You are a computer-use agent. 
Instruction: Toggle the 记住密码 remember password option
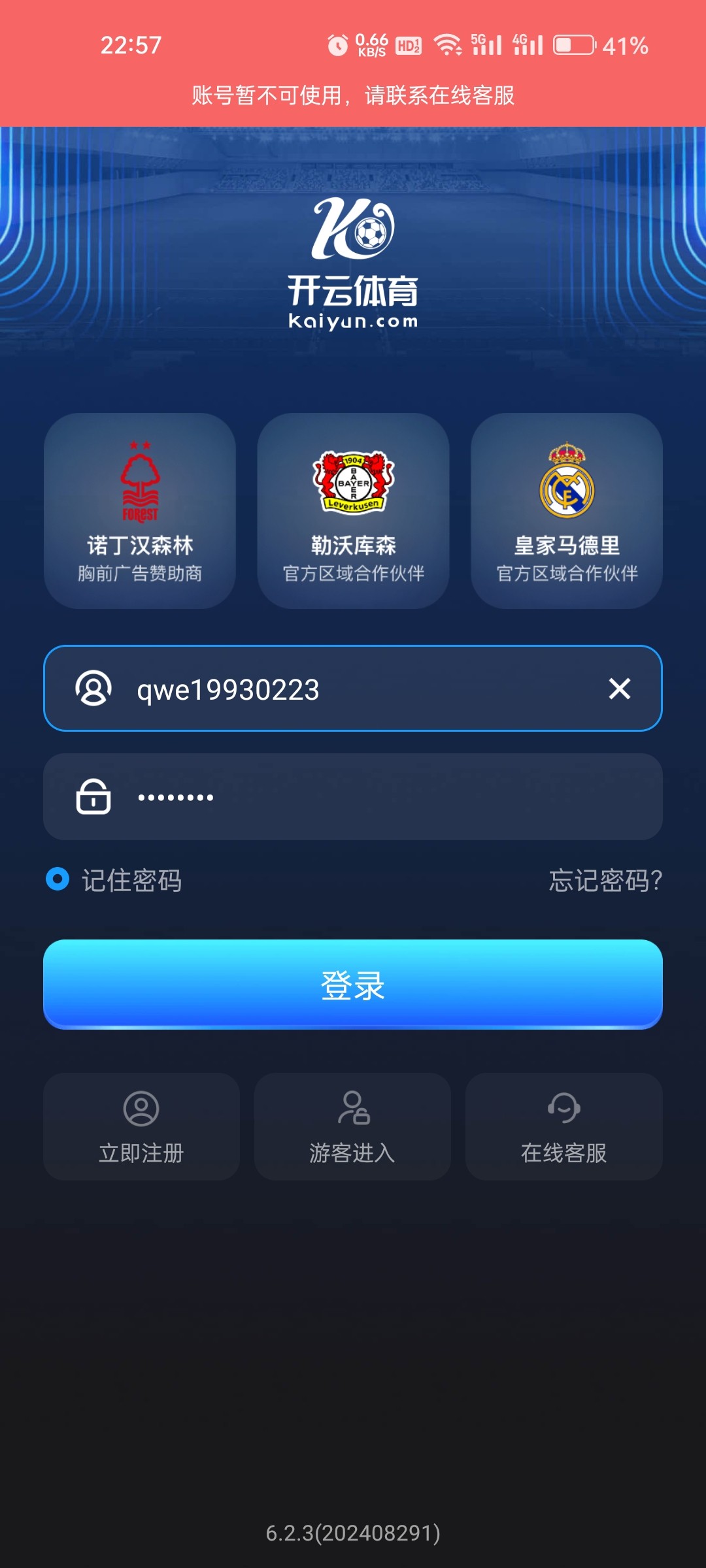tap(58, 879)
